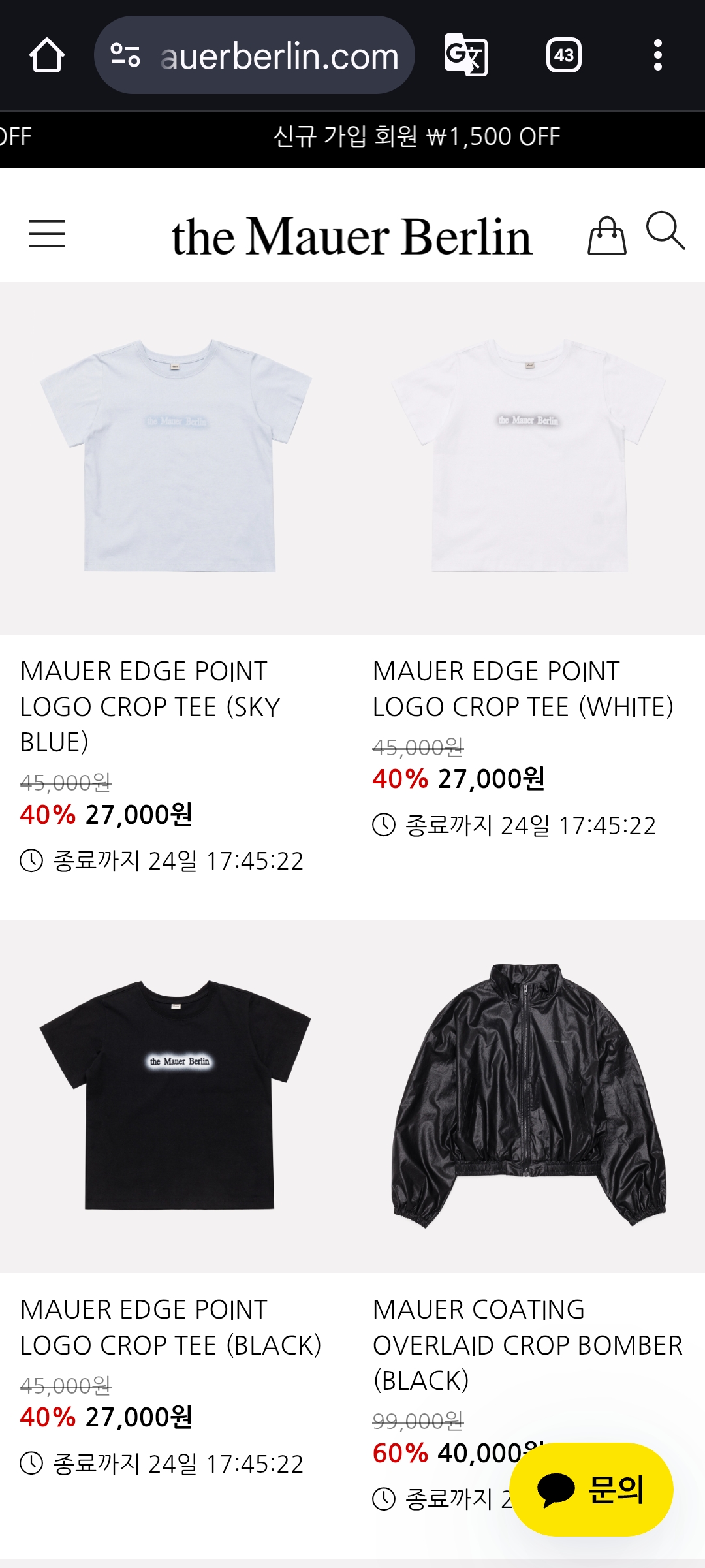
Task: Tap the browser address bar
Action: coord(279,56)
